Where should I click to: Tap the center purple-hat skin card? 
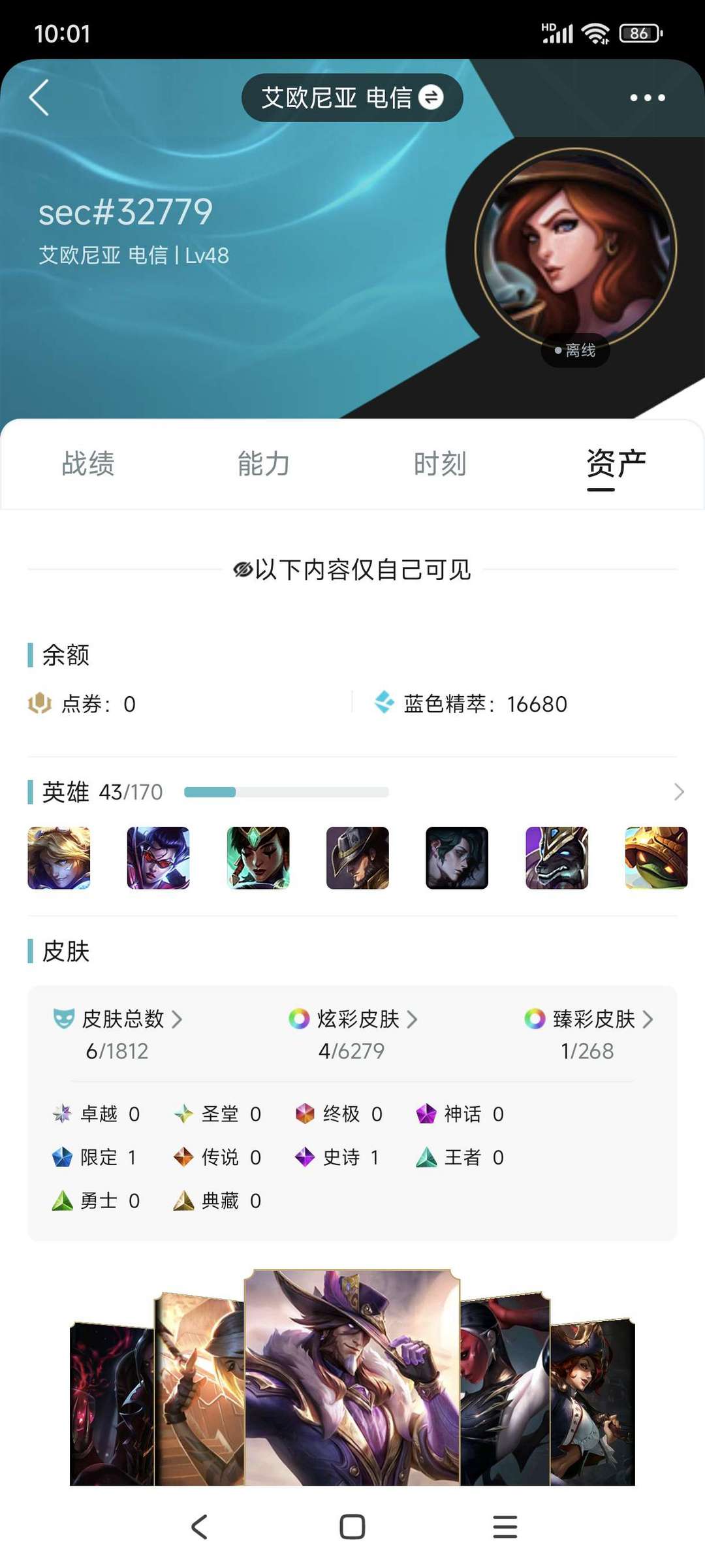[352, 1377]
